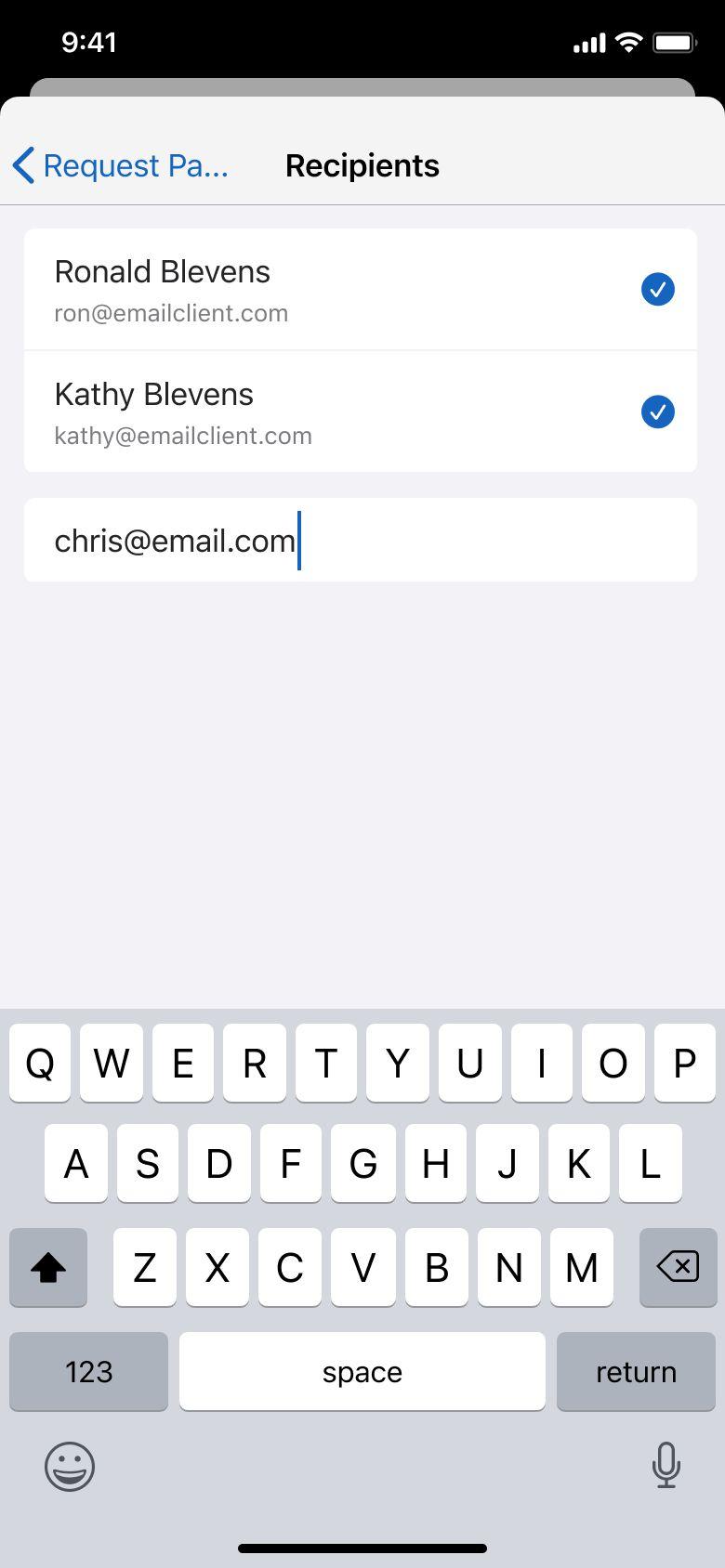This screenshot has height=1568, width=725.
Task: Tap the email field containing chris@email.com
Action: tap(360, 540)
